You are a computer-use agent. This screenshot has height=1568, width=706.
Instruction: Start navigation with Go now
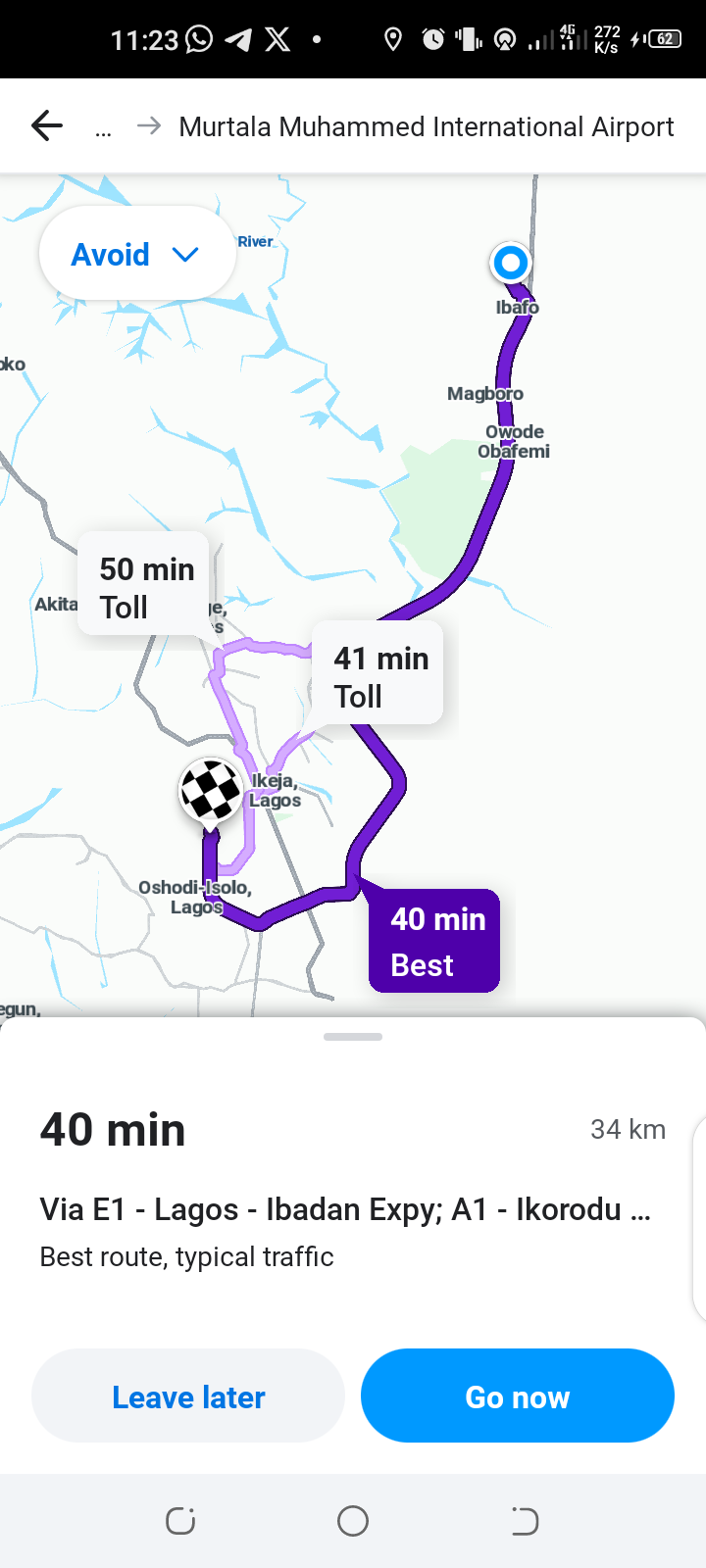tap(517, 1396)
